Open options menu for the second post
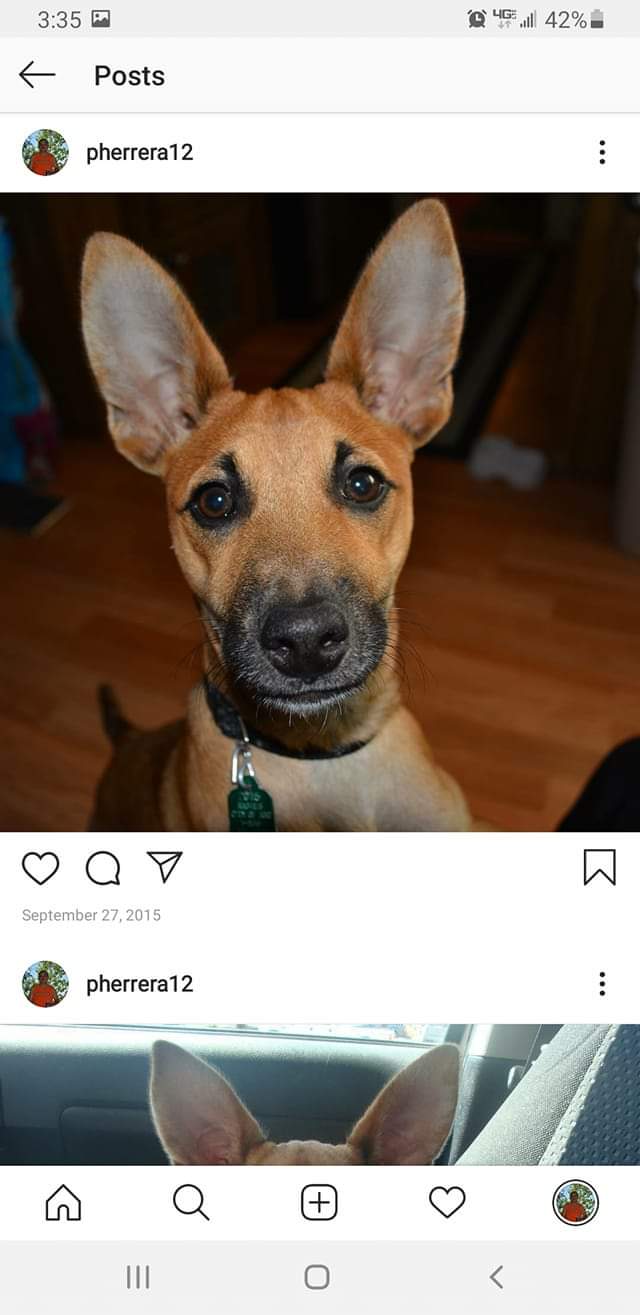 [x=601, y=983]
